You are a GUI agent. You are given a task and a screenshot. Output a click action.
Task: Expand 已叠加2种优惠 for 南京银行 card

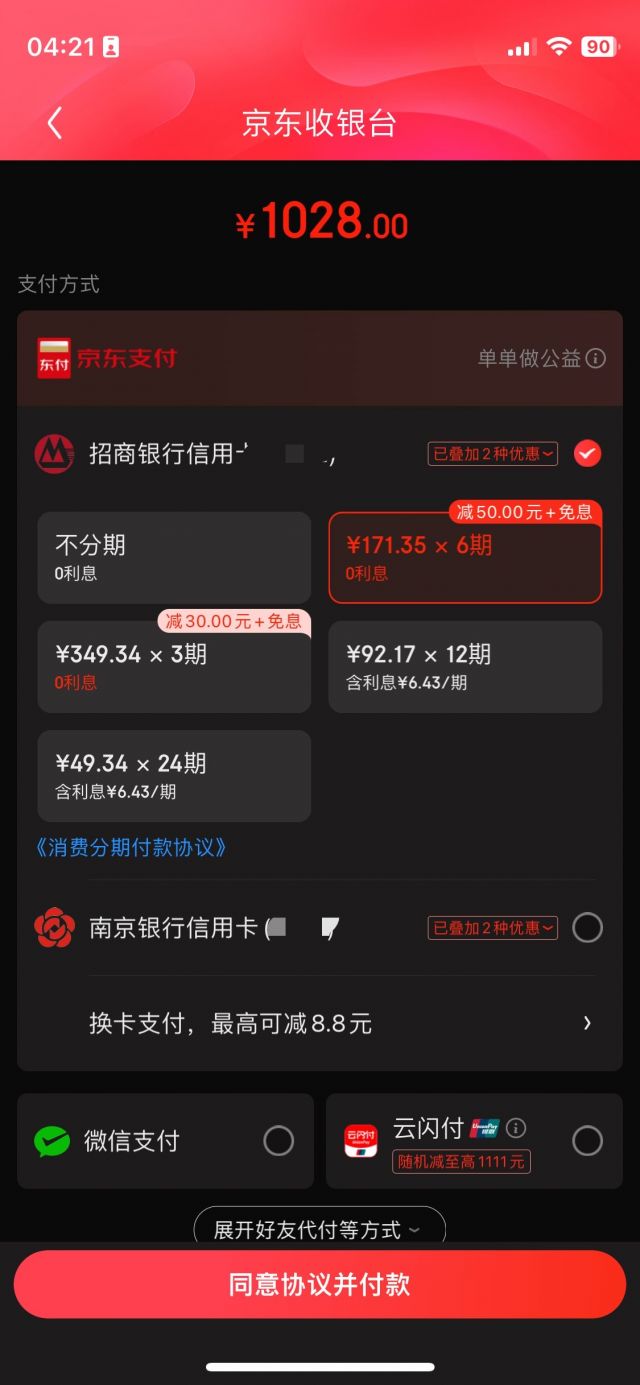pyautogui.click(x=493, y=928)
